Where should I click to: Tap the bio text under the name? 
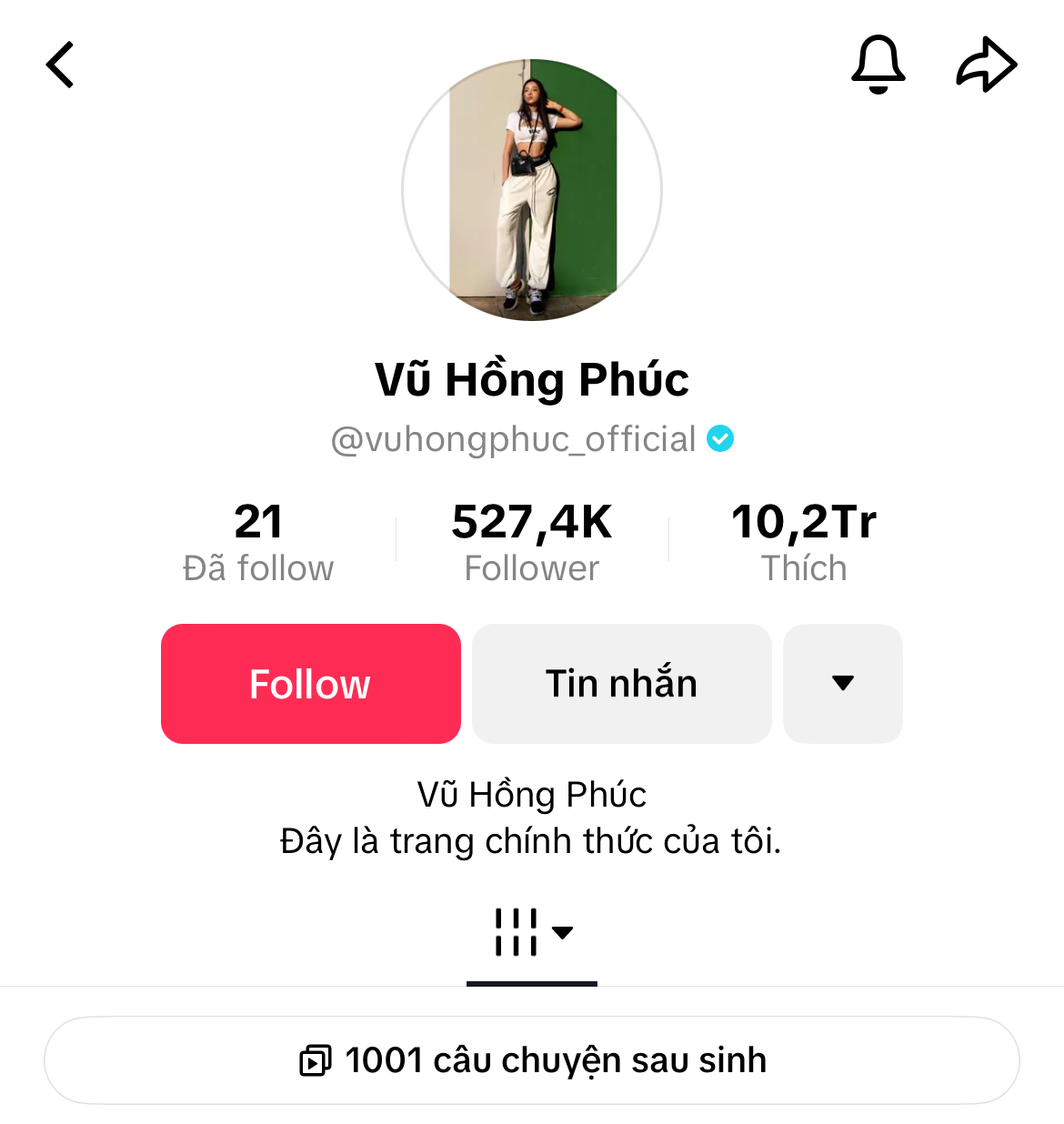[532, 817]
